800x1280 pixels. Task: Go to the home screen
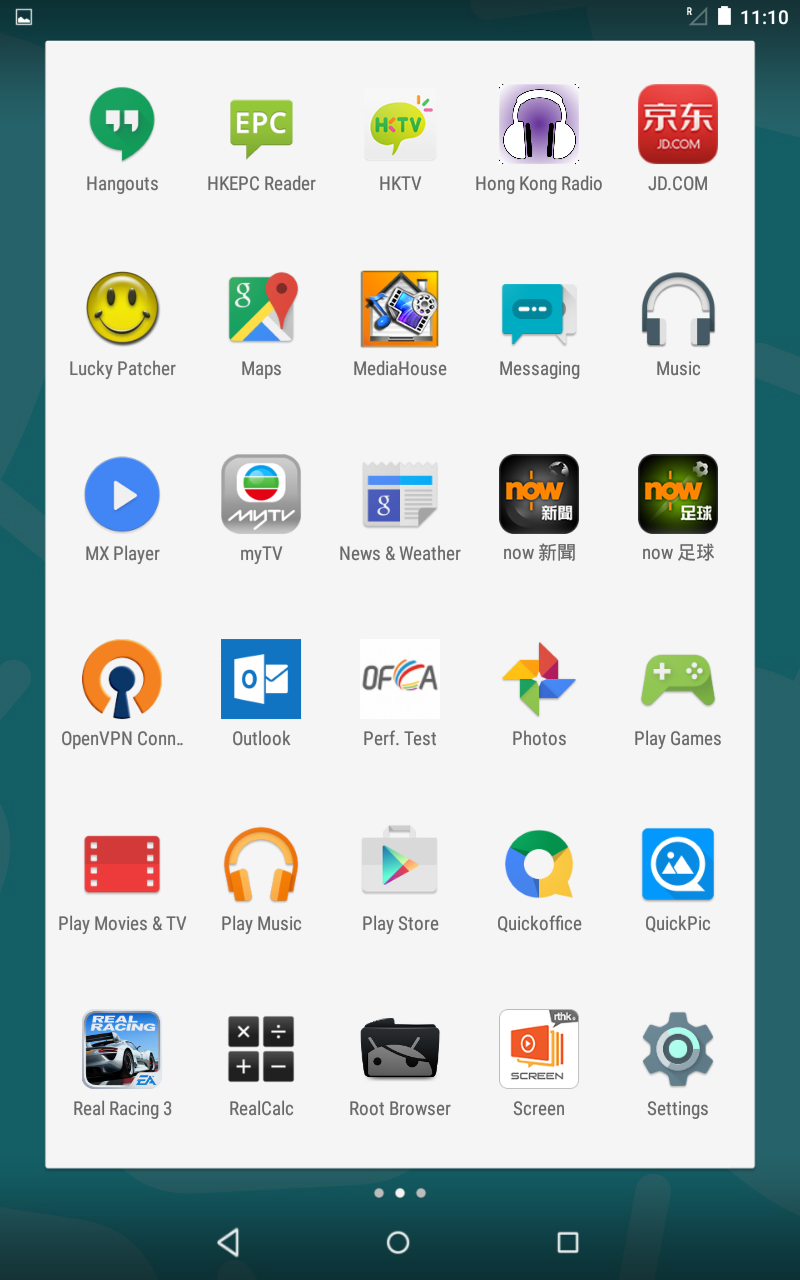(398, 1242)
